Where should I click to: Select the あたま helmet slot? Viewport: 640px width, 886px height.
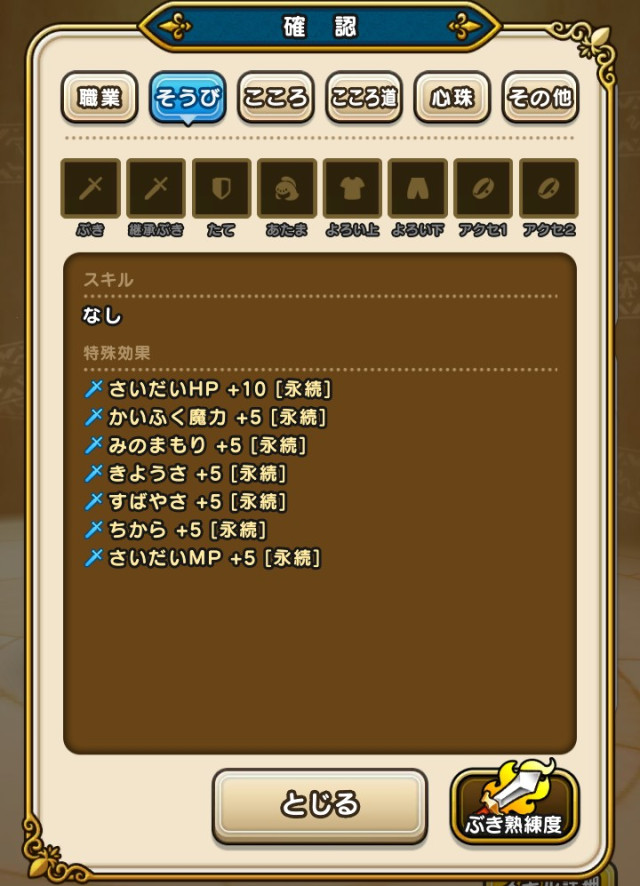pos(287,188)
